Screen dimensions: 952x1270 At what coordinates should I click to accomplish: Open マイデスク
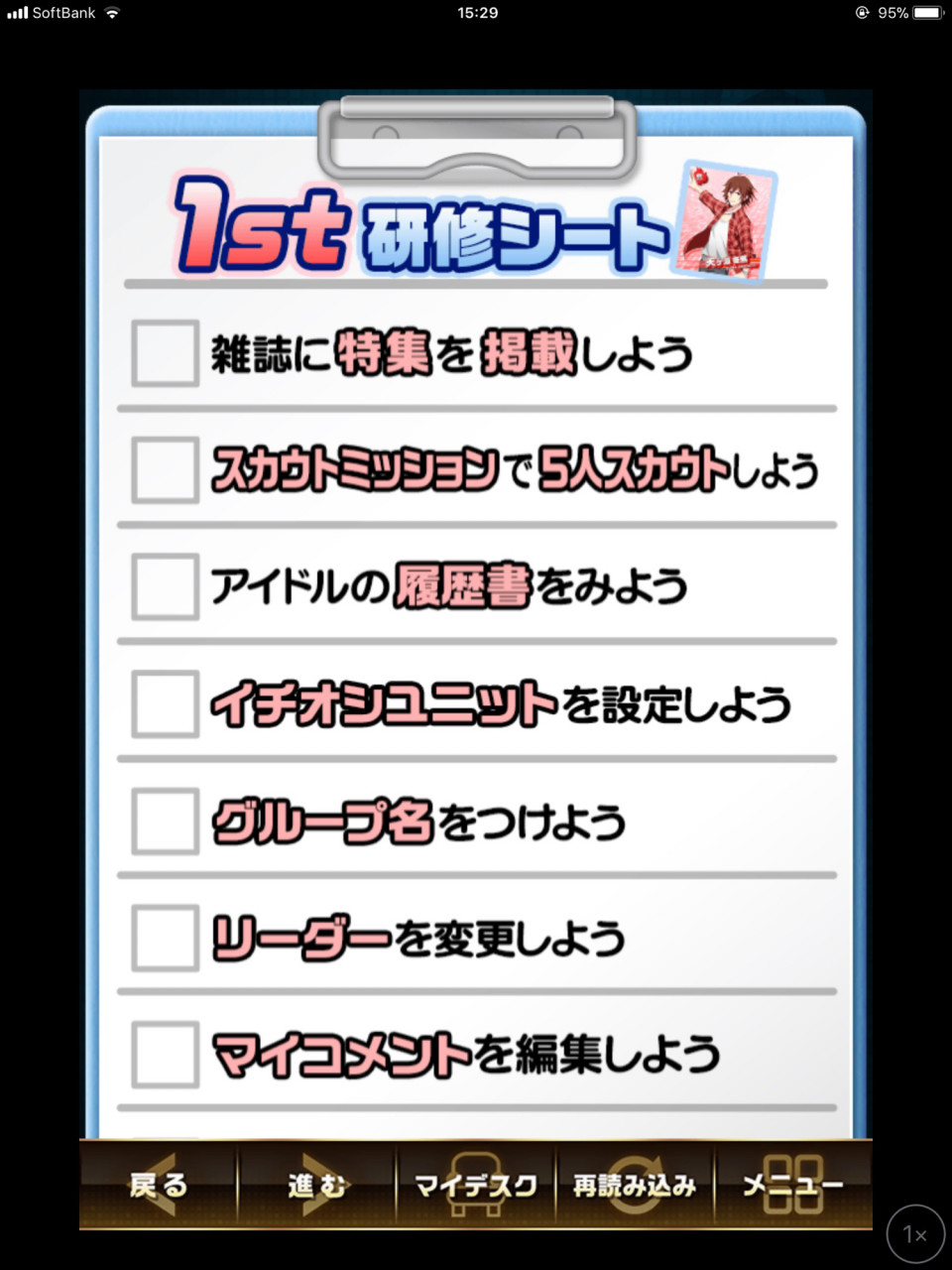[476, 1185]
